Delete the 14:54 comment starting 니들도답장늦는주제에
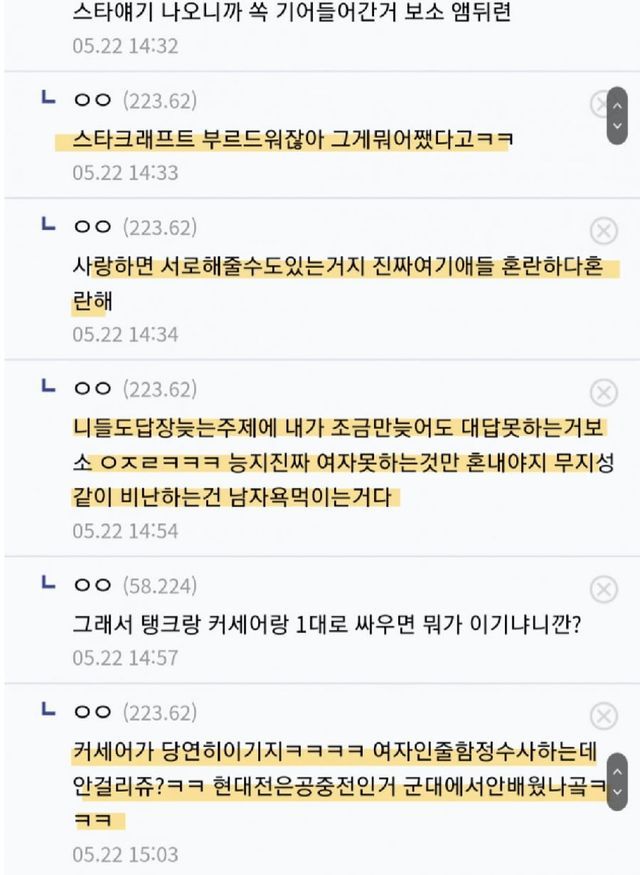The image size is (640, 875). 603,391
